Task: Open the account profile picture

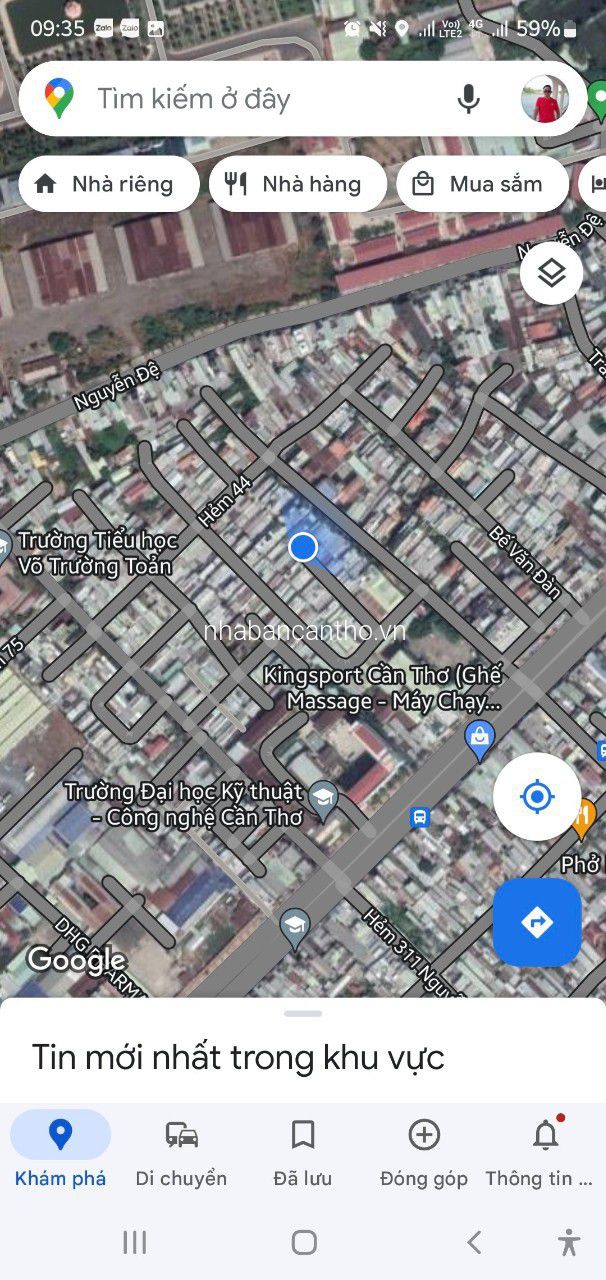Action: coord(545,98)
